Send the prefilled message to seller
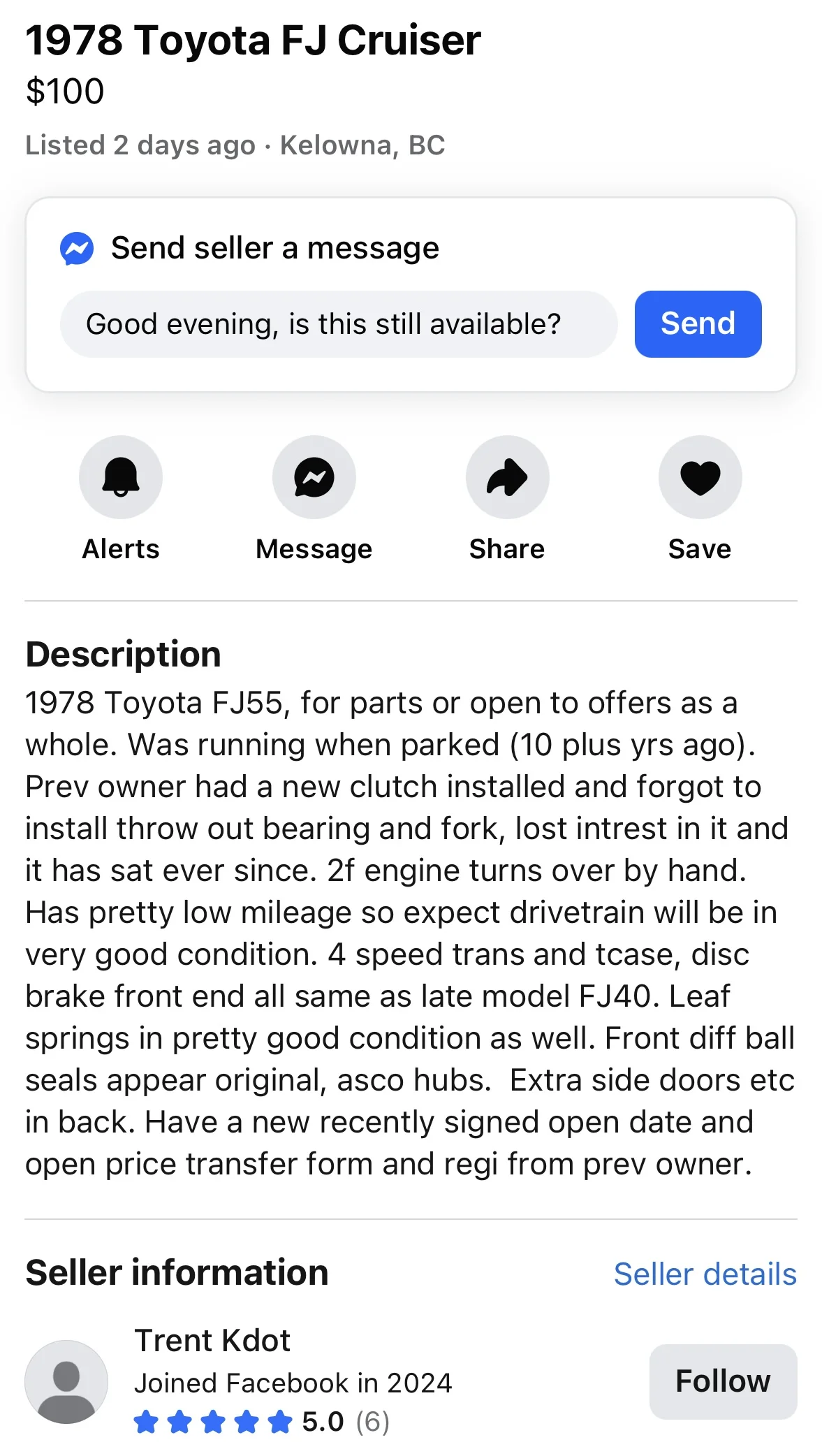Viewport: 822px width, 1456px height. [x=698, y=324]
